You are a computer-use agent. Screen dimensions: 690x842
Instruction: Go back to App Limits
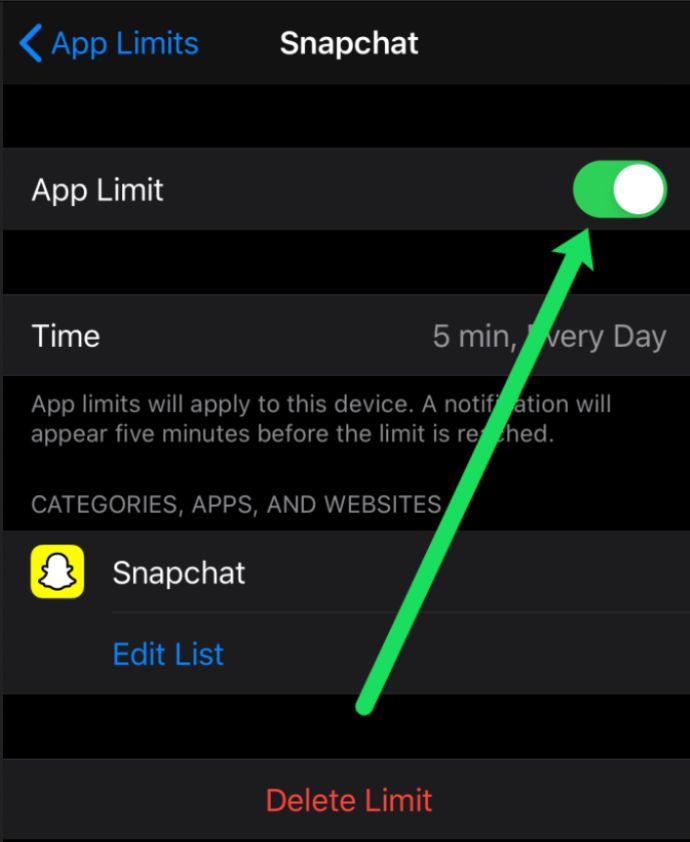108,44
